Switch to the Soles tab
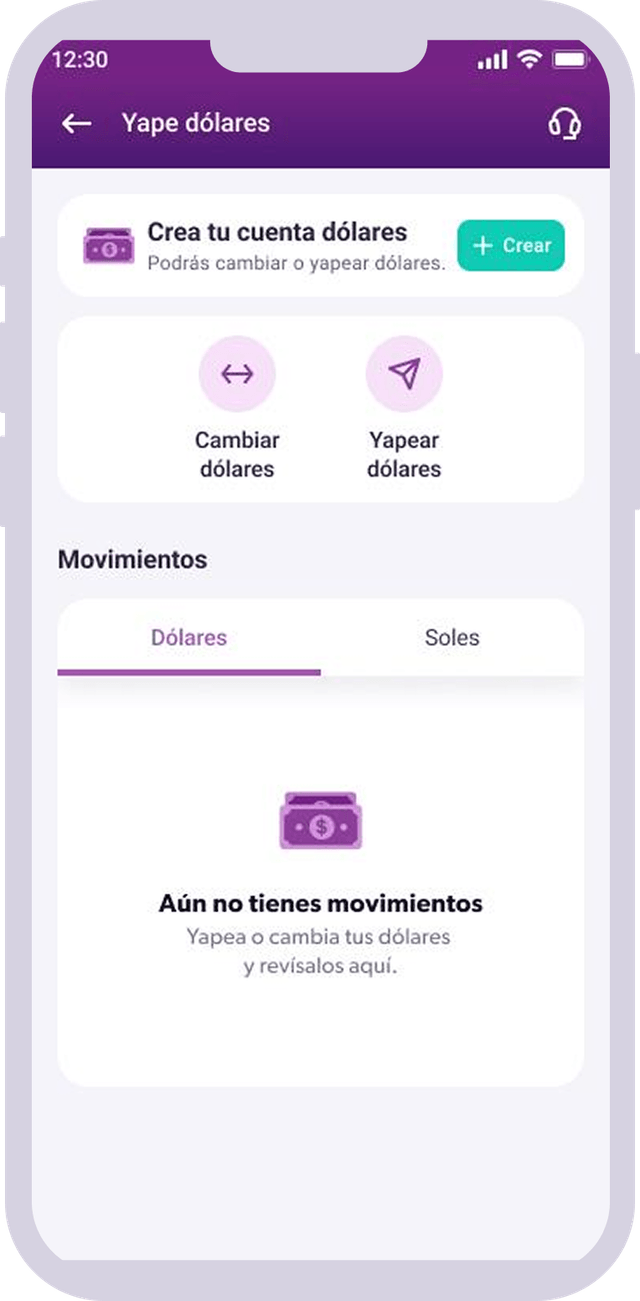 (x=452, y=638)
